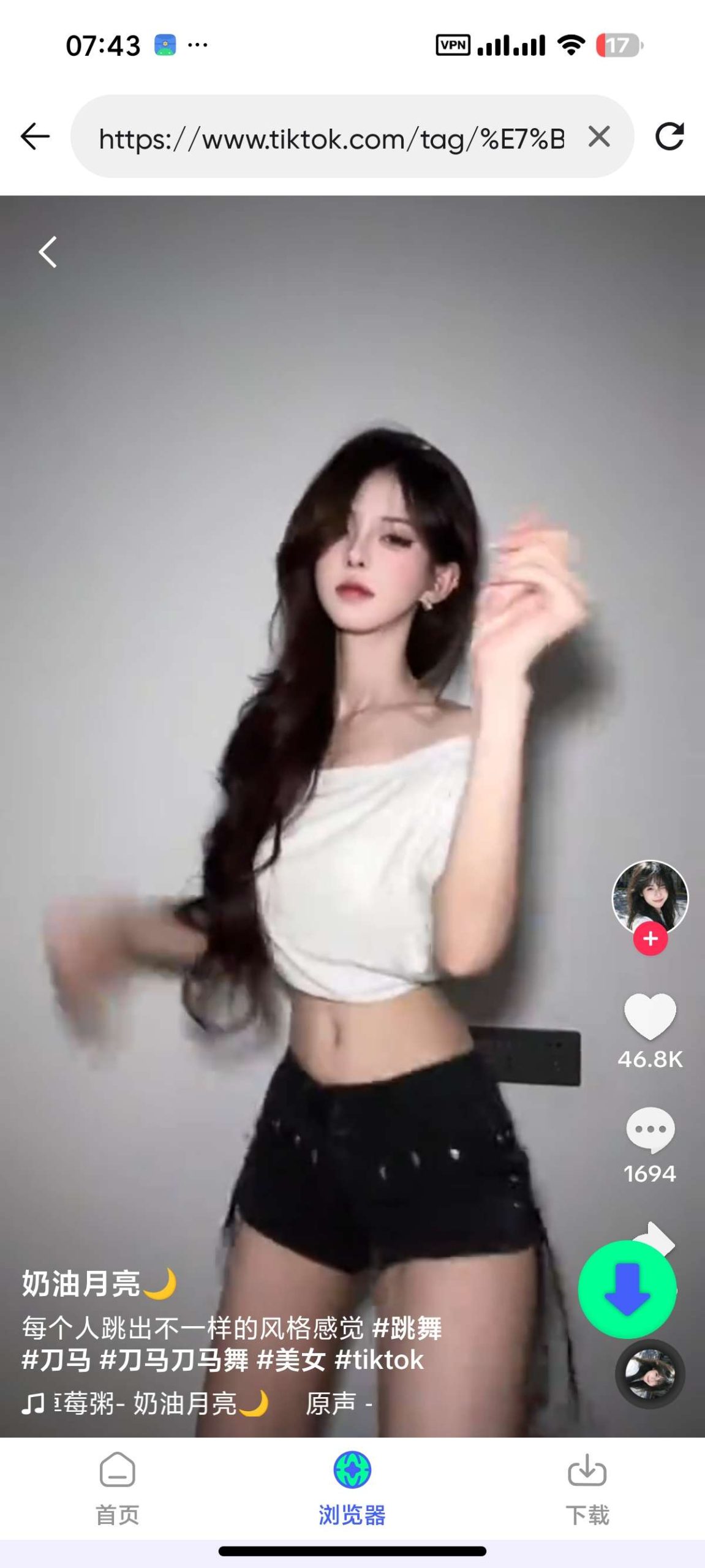Tap the TikTok URL address field
The image size is (705, 1568).
click(x=331, y=138)
